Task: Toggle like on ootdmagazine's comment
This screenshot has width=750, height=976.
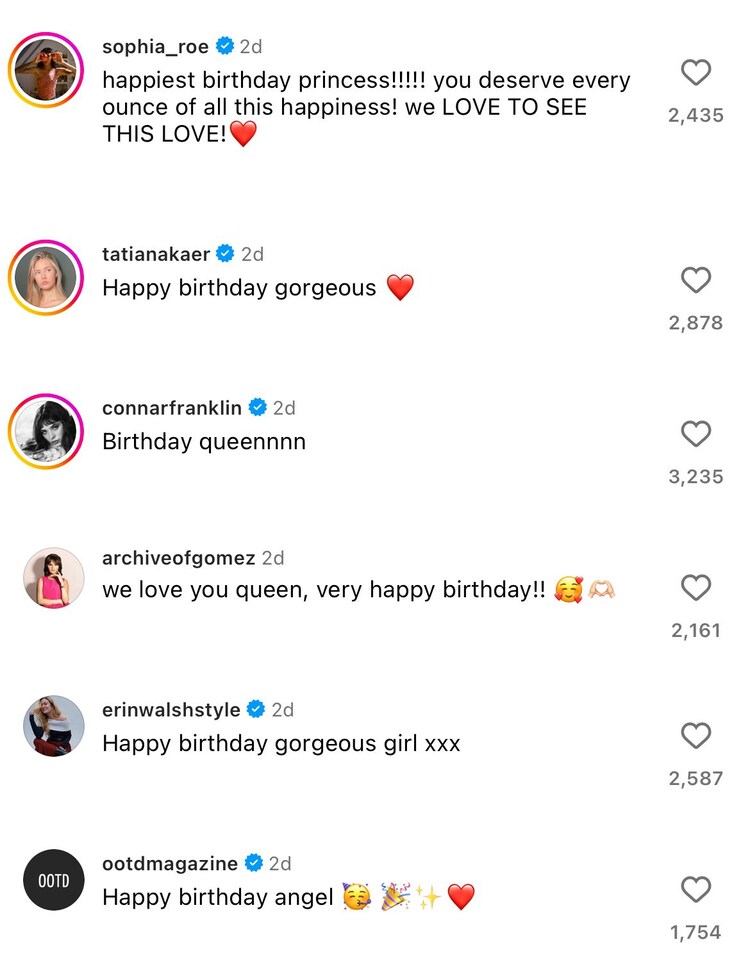Action: pos(696,890)
